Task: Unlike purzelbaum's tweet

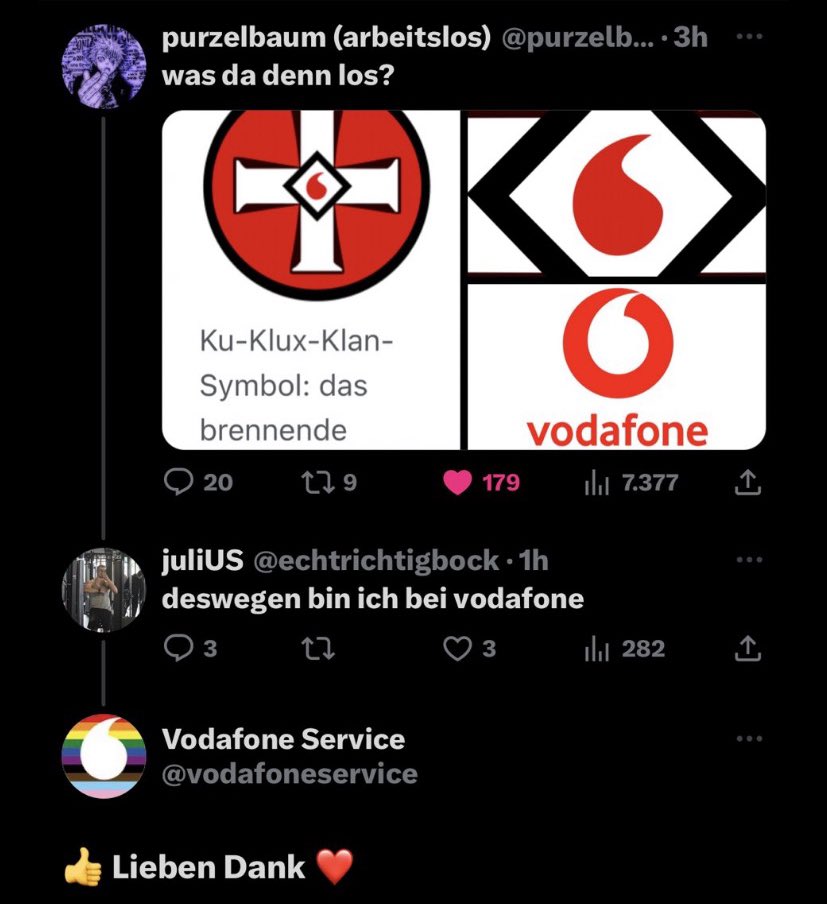Action: 458,483
